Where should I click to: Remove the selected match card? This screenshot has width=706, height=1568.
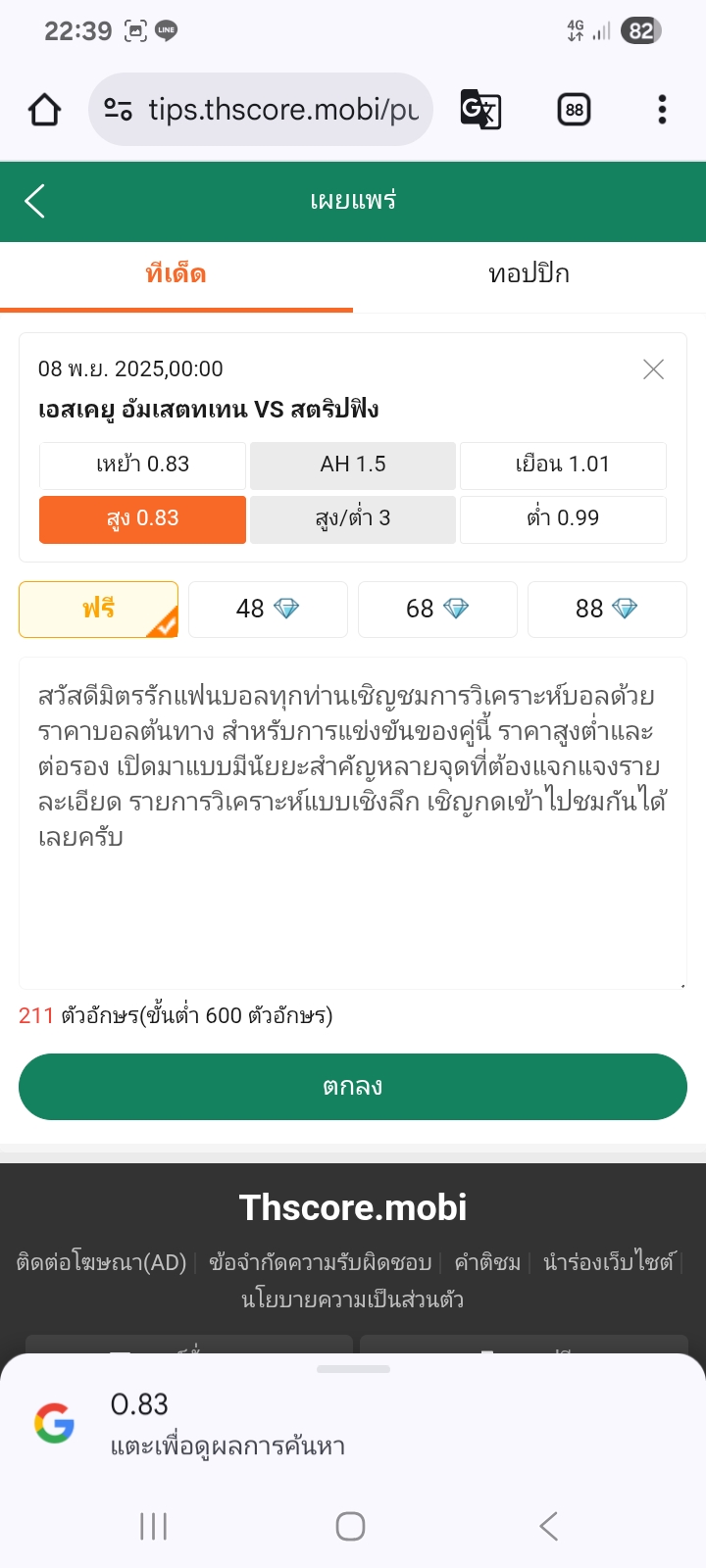[653, 369]
